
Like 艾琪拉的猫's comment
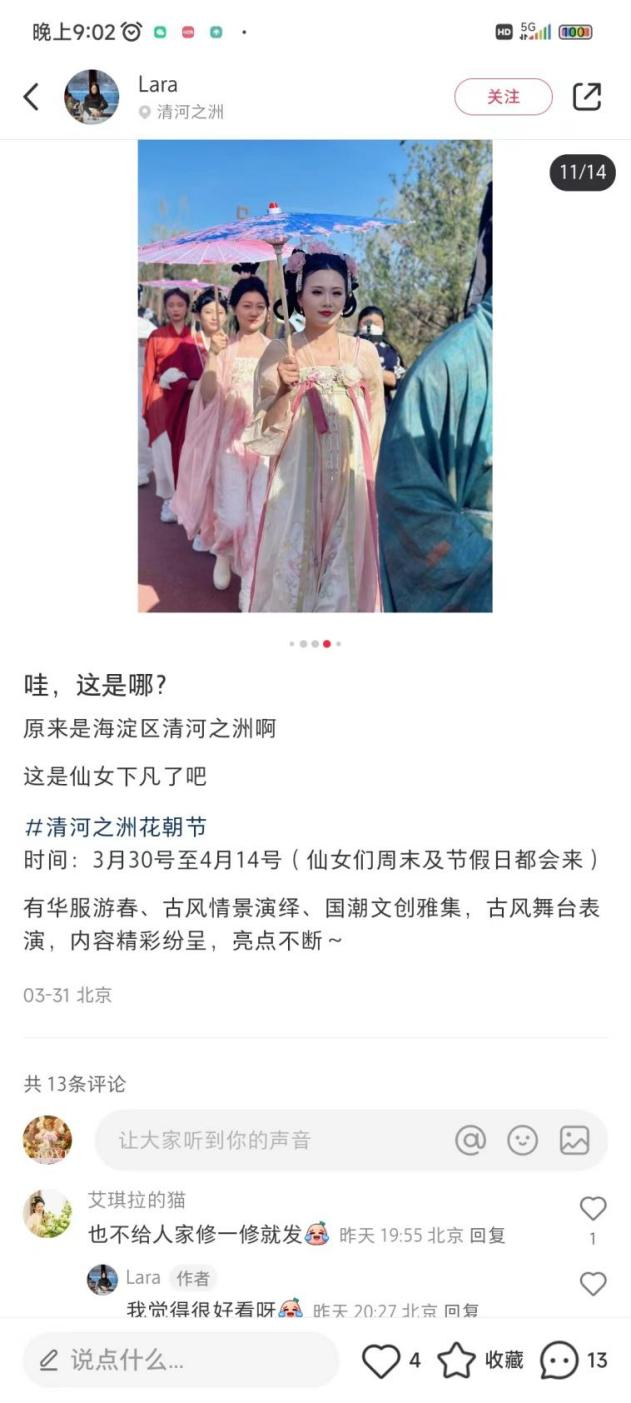click(x=593, y=1209)
